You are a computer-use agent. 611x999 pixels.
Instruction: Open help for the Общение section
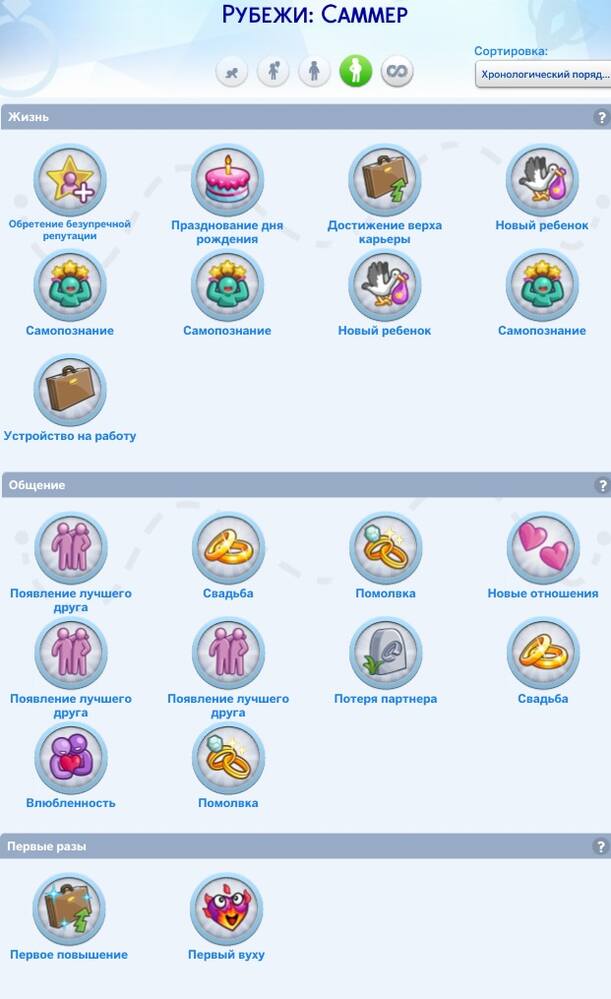coord(601,485)
